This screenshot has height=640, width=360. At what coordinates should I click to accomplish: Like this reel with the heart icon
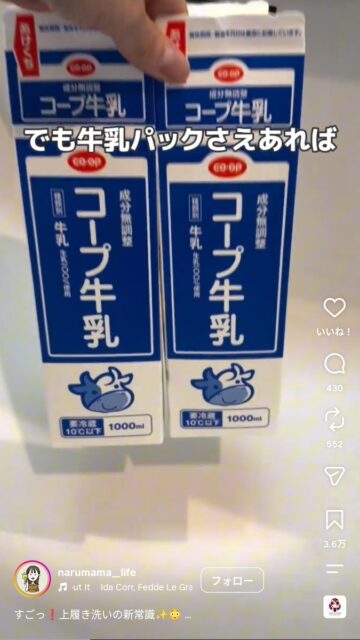point(334,307)
